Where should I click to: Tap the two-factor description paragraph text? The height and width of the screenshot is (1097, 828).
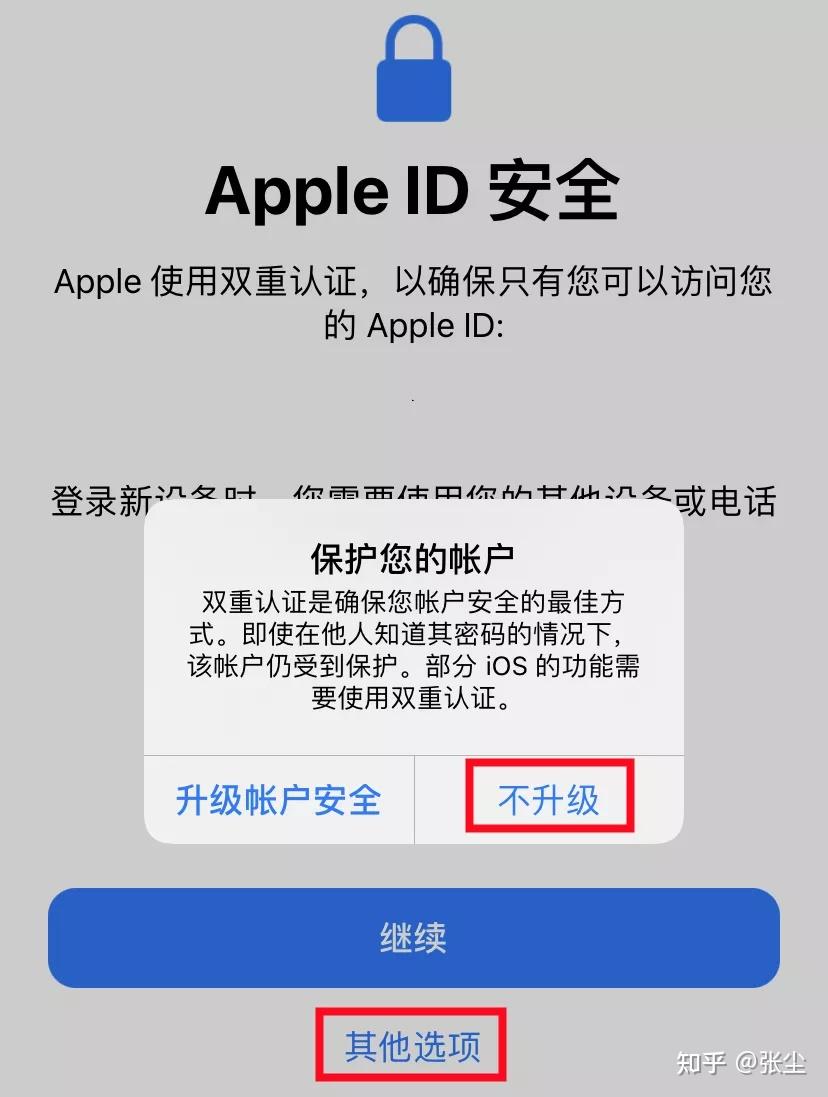pos(414,652)
